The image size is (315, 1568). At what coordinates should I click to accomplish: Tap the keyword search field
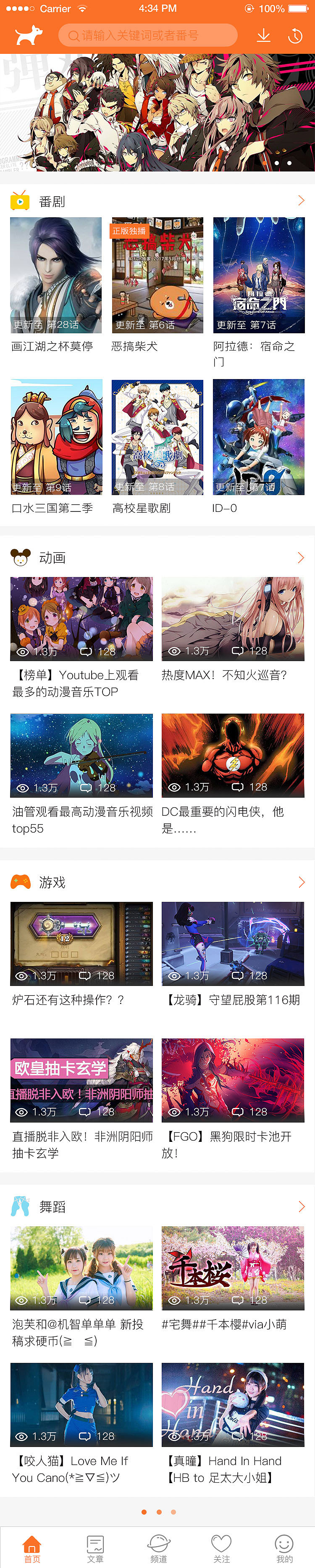pyautogui.click(x=147, y=35)
